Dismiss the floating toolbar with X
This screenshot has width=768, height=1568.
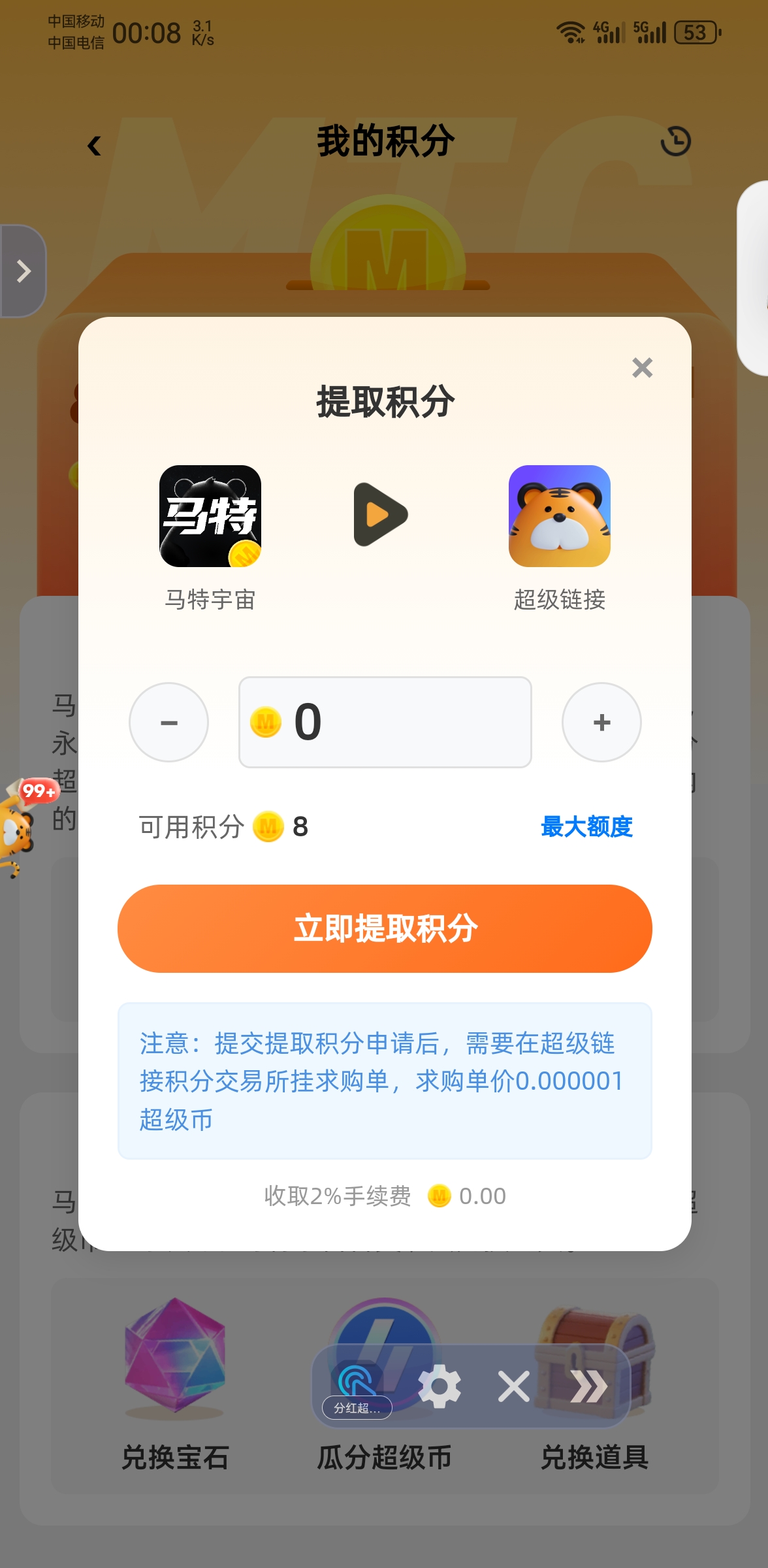(513, 1386)
